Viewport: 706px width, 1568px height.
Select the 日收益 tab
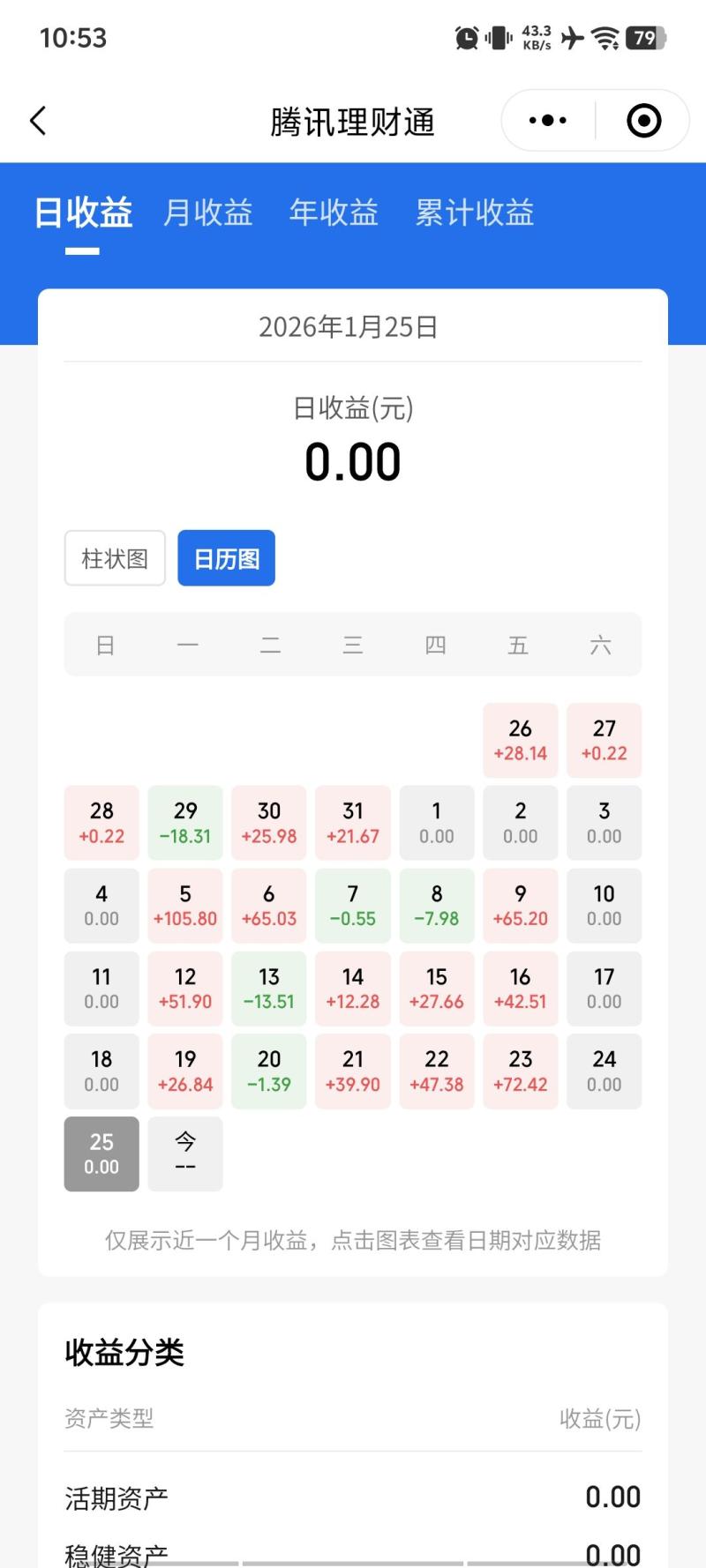pos(83,213)
